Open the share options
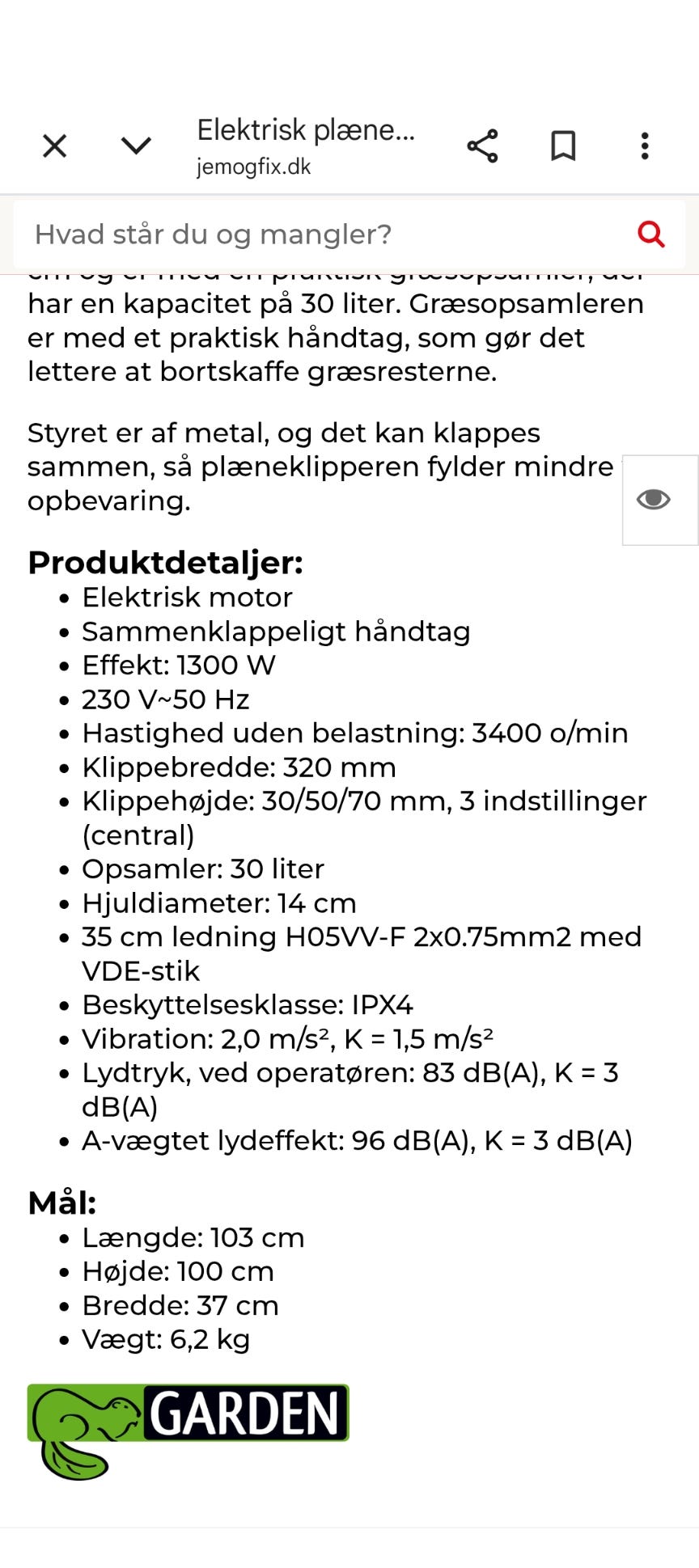The image size is (699, 1568). (x=481, y=146)
